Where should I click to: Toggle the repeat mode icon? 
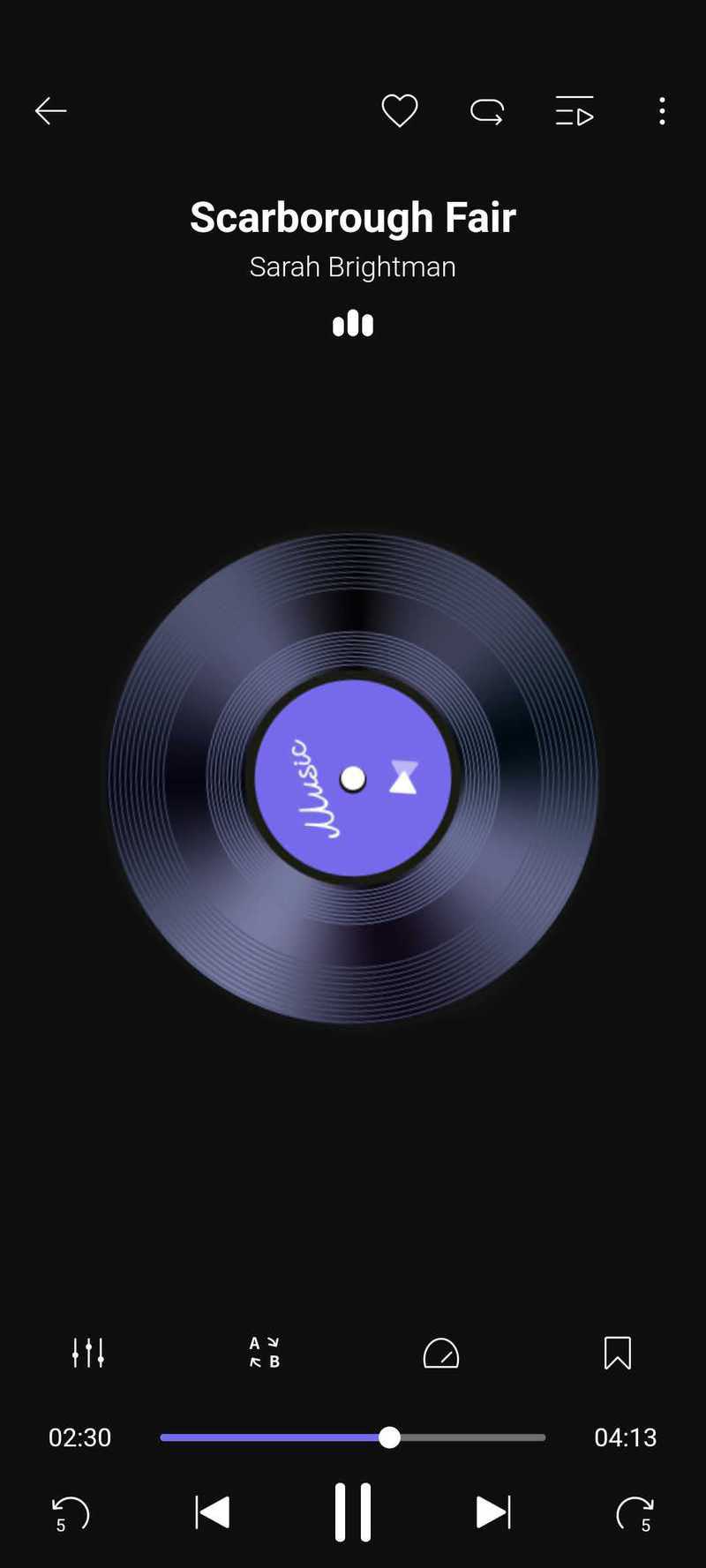(486, 111)
